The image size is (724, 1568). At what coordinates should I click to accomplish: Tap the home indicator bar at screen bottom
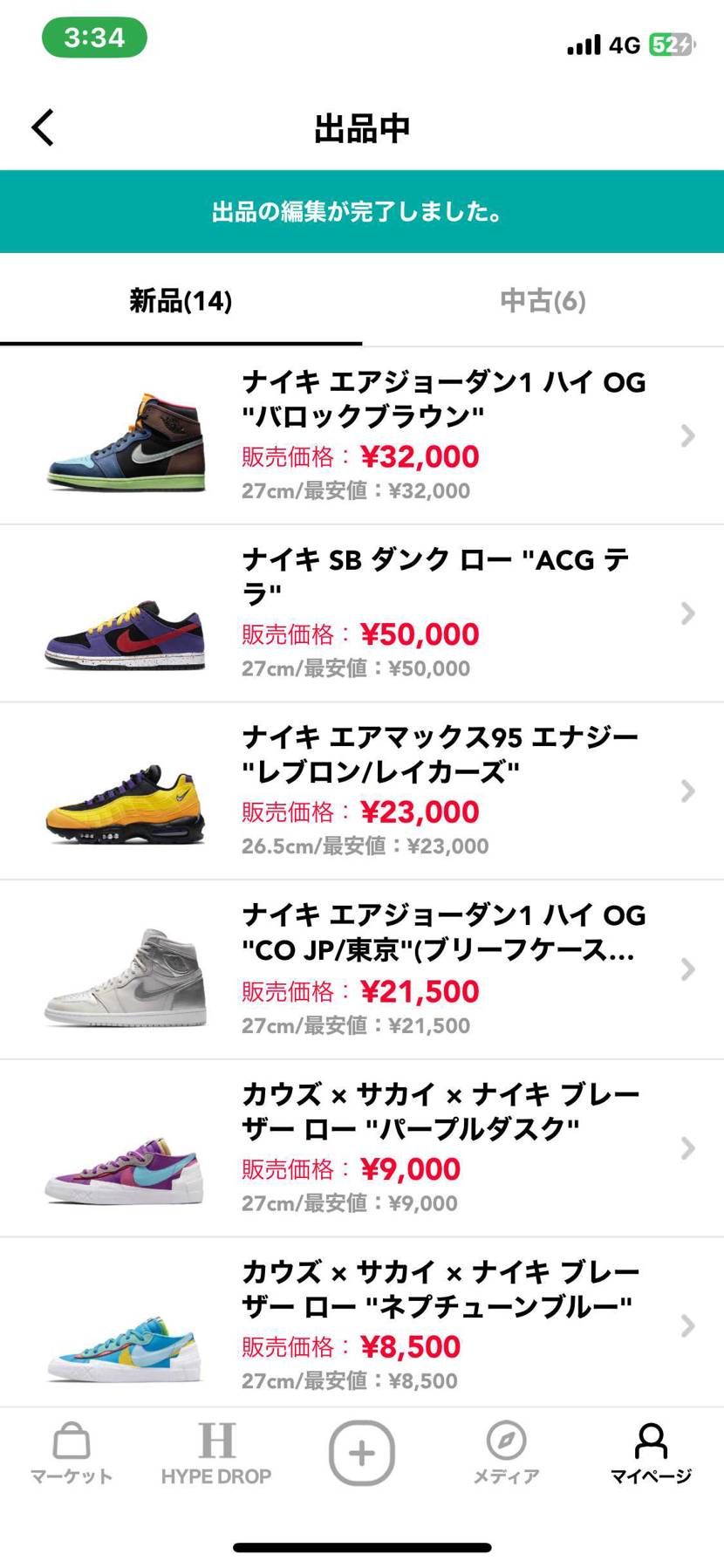361,1545
